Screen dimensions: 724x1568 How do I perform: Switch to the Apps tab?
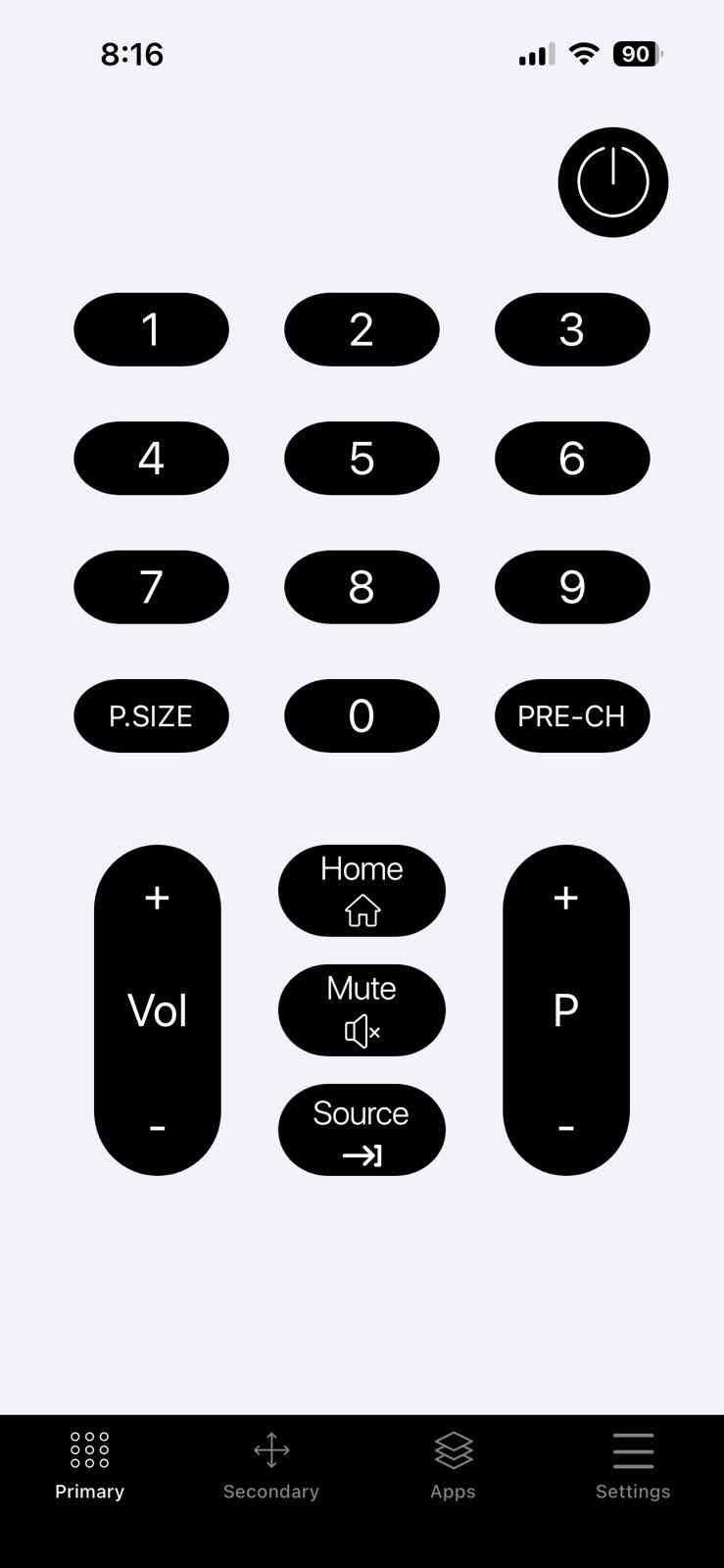[453, 1465]
